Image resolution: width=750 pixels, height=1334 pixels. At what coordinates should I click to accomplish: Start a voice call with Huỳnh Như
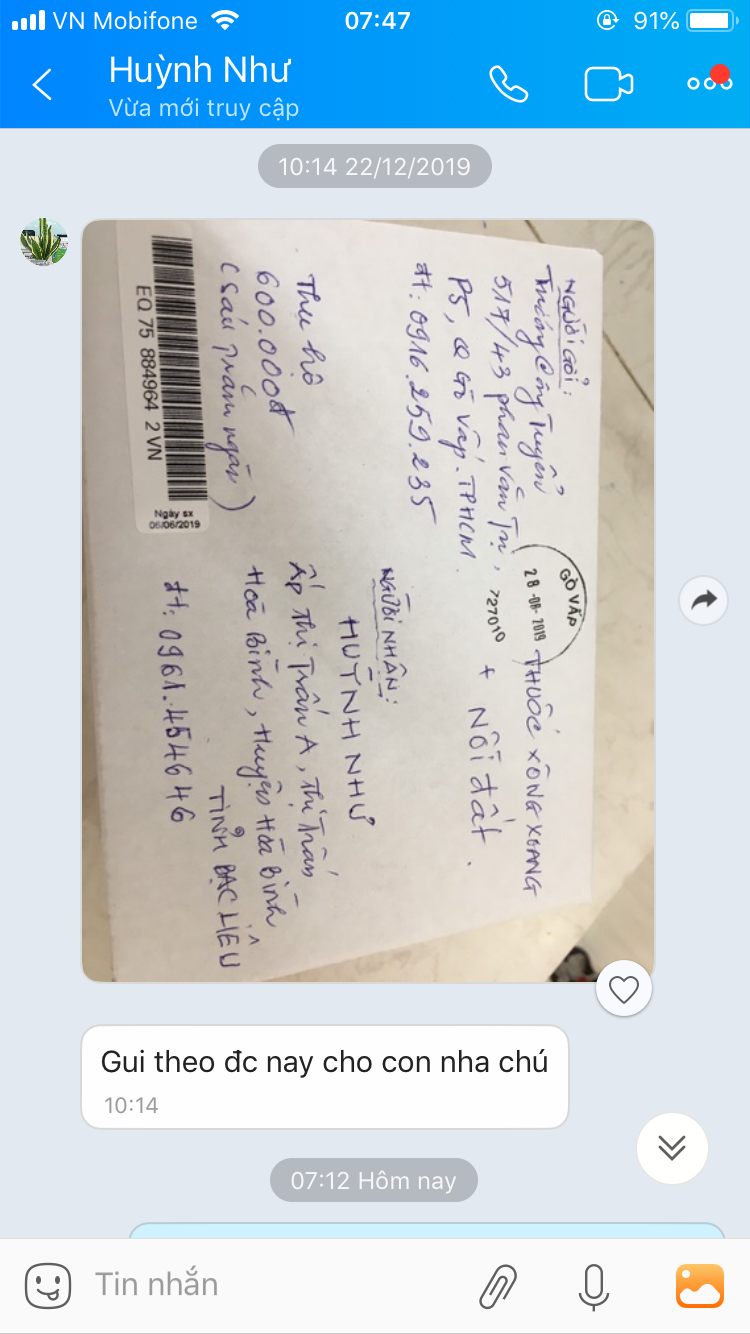pos(508,84)
